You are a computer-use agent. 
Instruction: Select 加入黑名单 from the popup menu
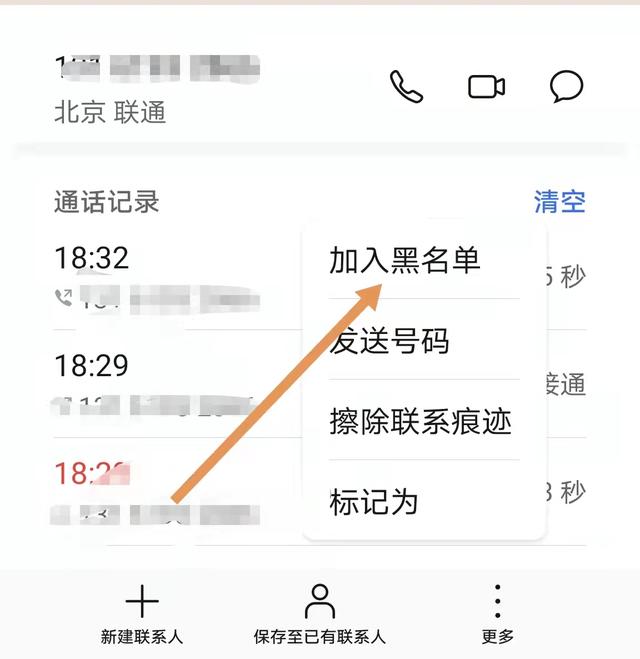[405, 260]
